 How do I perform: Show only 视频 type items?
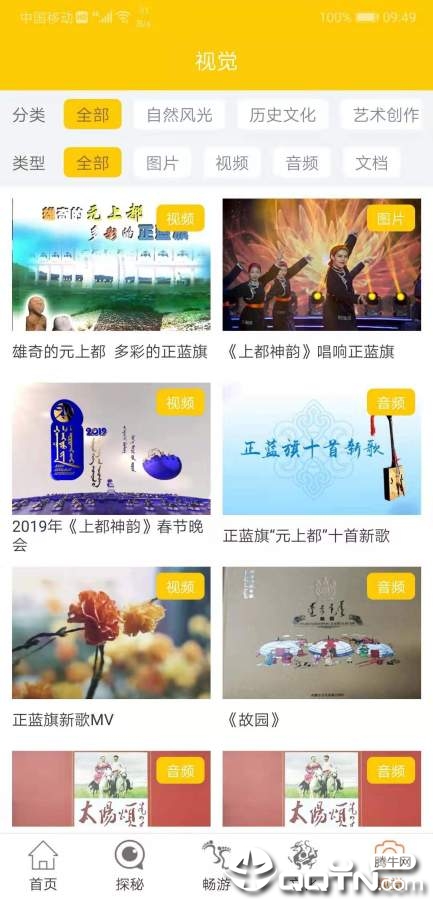tap(232, 163)
